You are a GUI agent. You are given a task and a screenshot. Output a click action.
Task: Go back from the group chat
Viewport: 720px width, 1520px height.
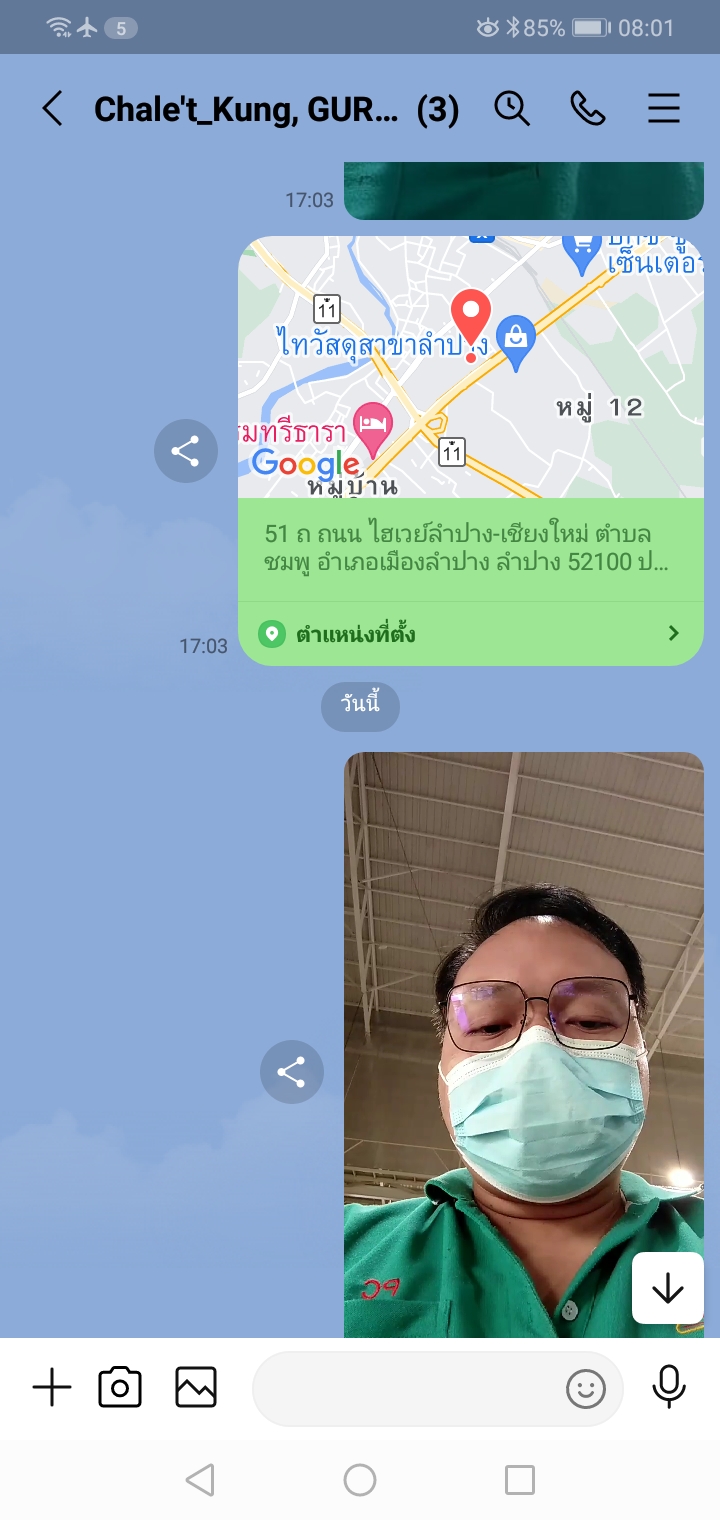52,109
